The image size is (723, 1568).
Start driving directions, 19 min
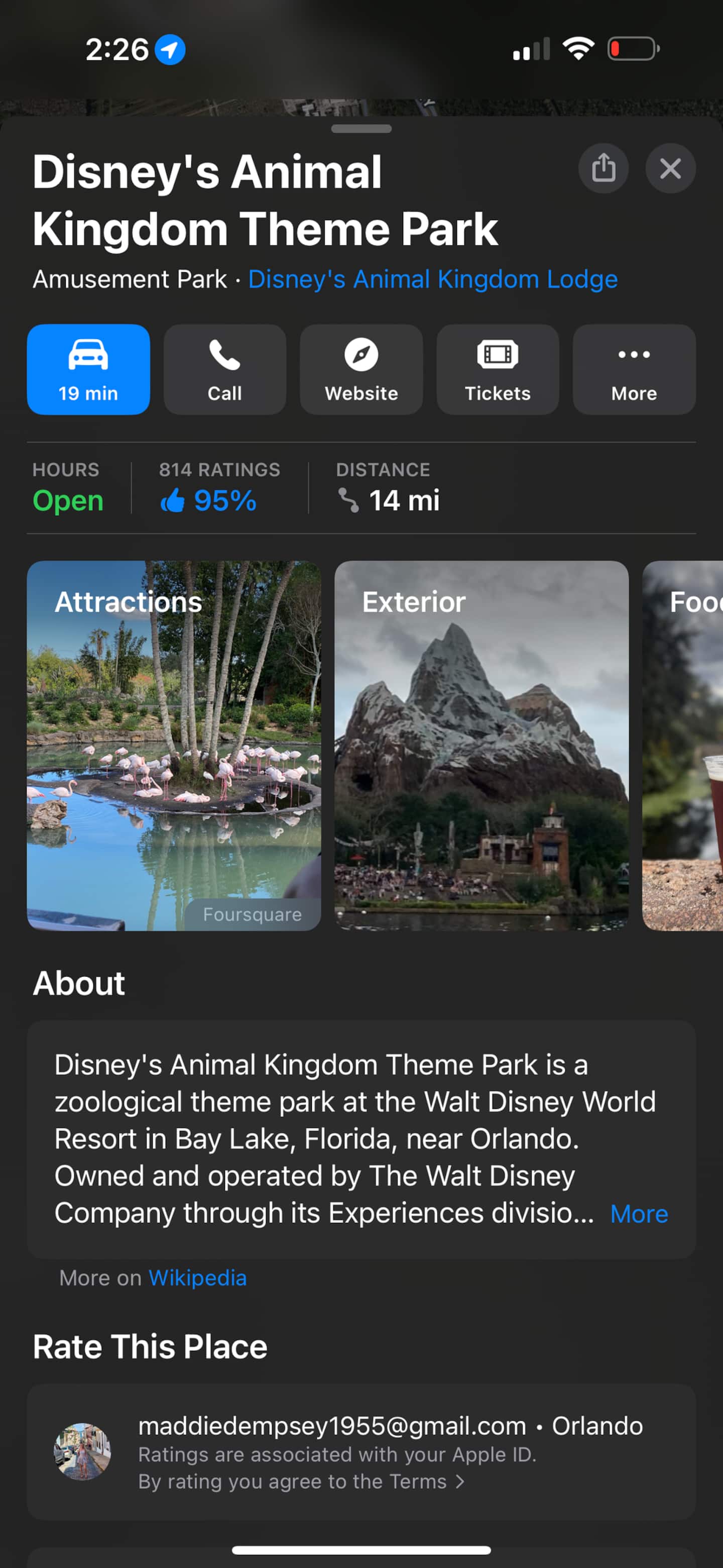click(x=88, y=369)
